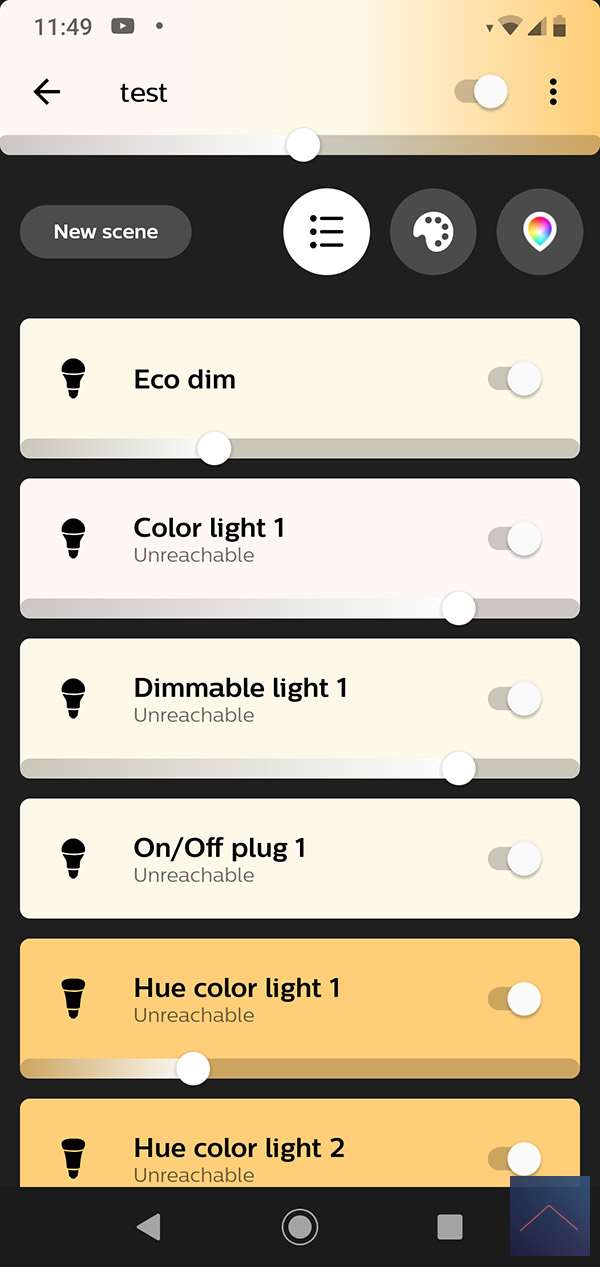Image resolution: width=600 pixels, height=1267 pixels.
Task: Open the color picker tab
Action: pos(539,232)
